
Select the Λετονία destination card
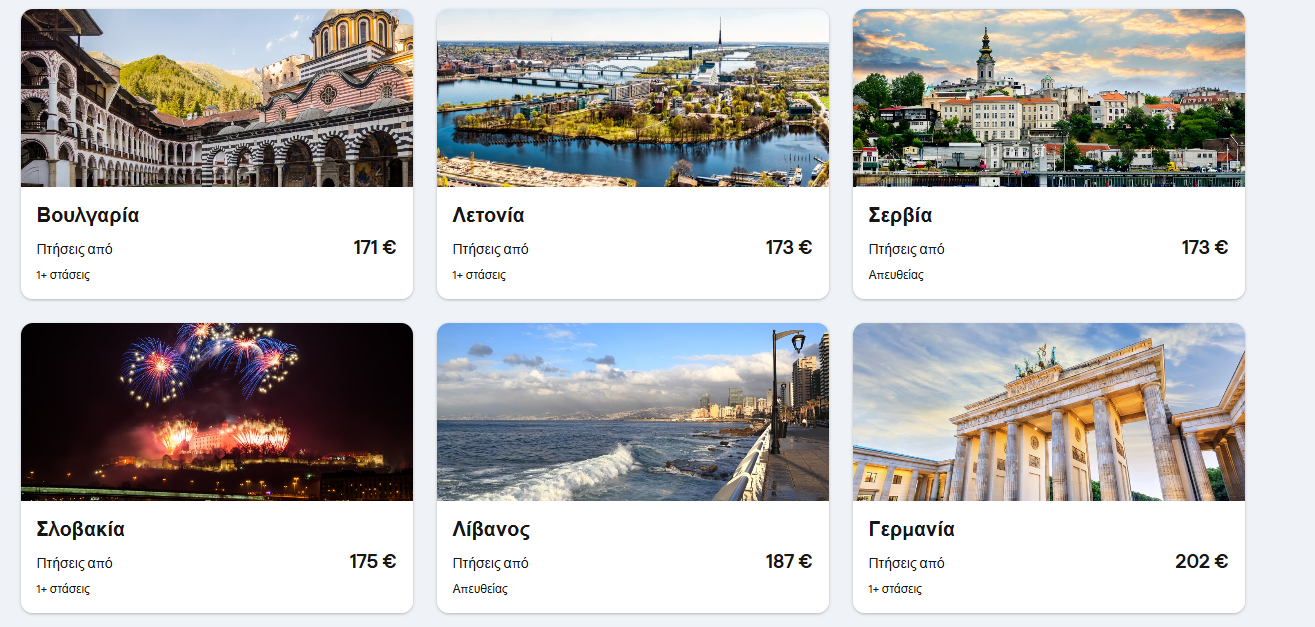click(632, 154)
